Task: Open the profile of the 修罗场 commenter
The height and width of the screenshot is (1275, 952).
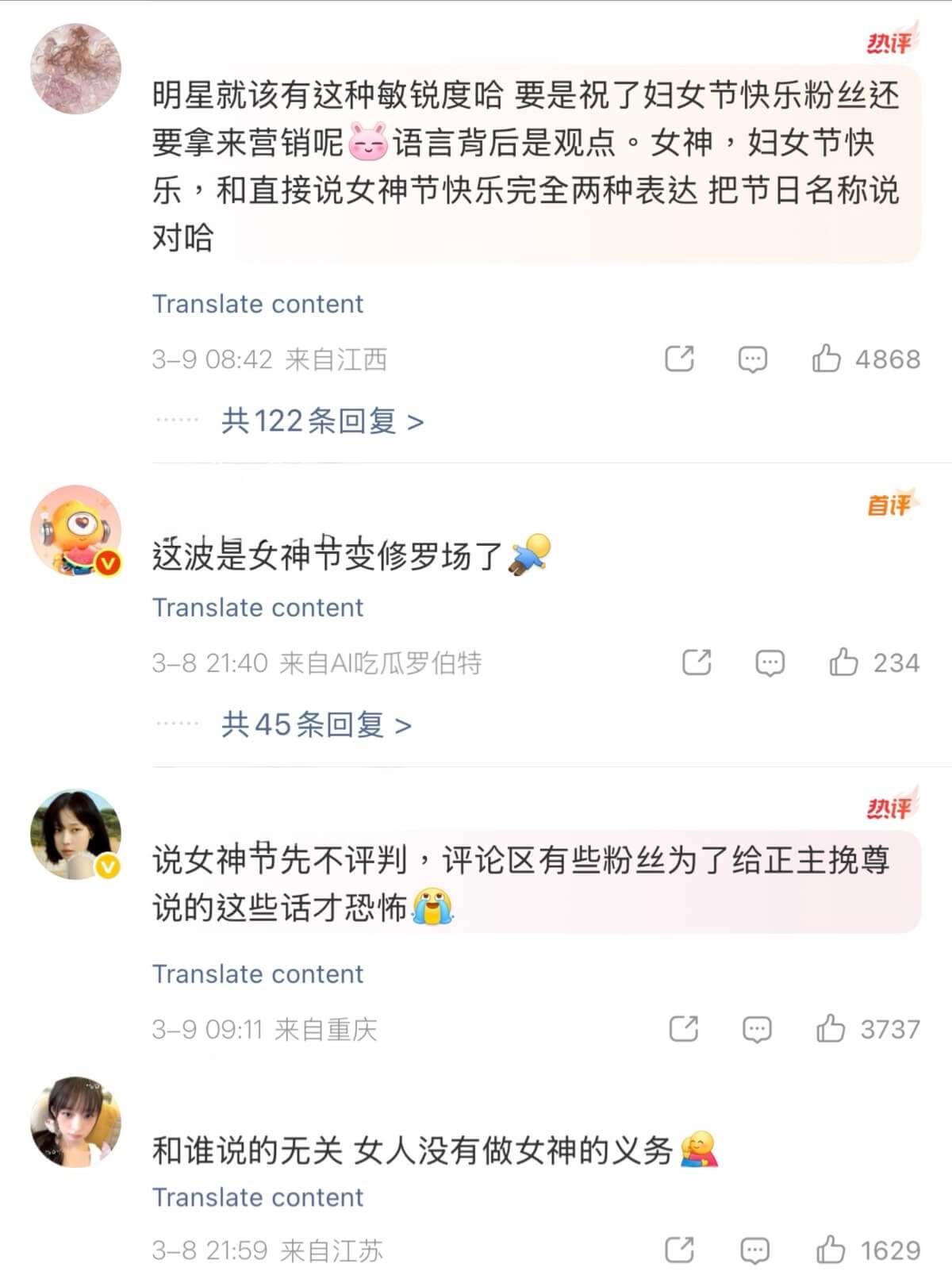Action: [75, 530]
